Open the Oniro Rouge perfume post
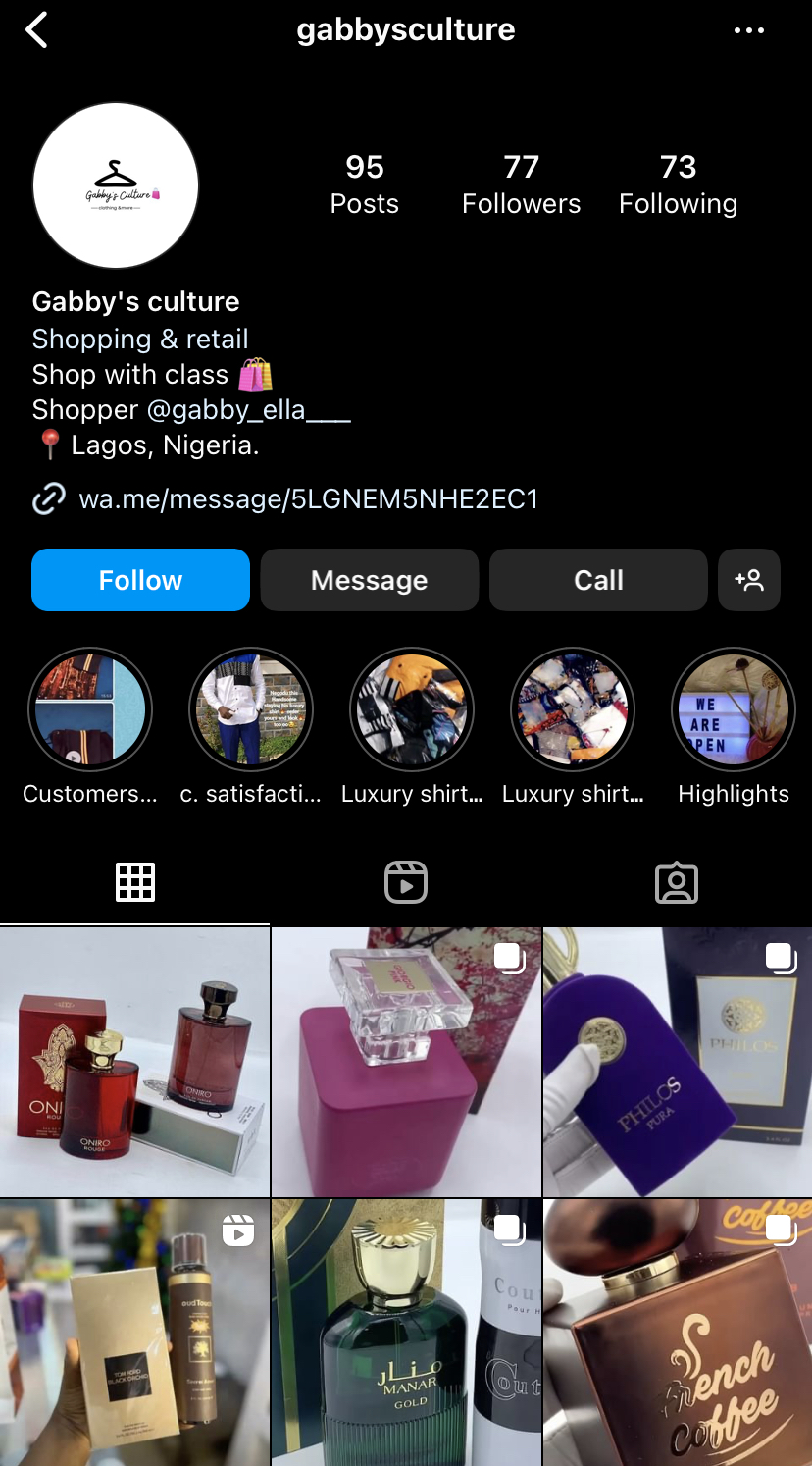This screenshot has height=1466, width=812. [x=134, y=1062]
